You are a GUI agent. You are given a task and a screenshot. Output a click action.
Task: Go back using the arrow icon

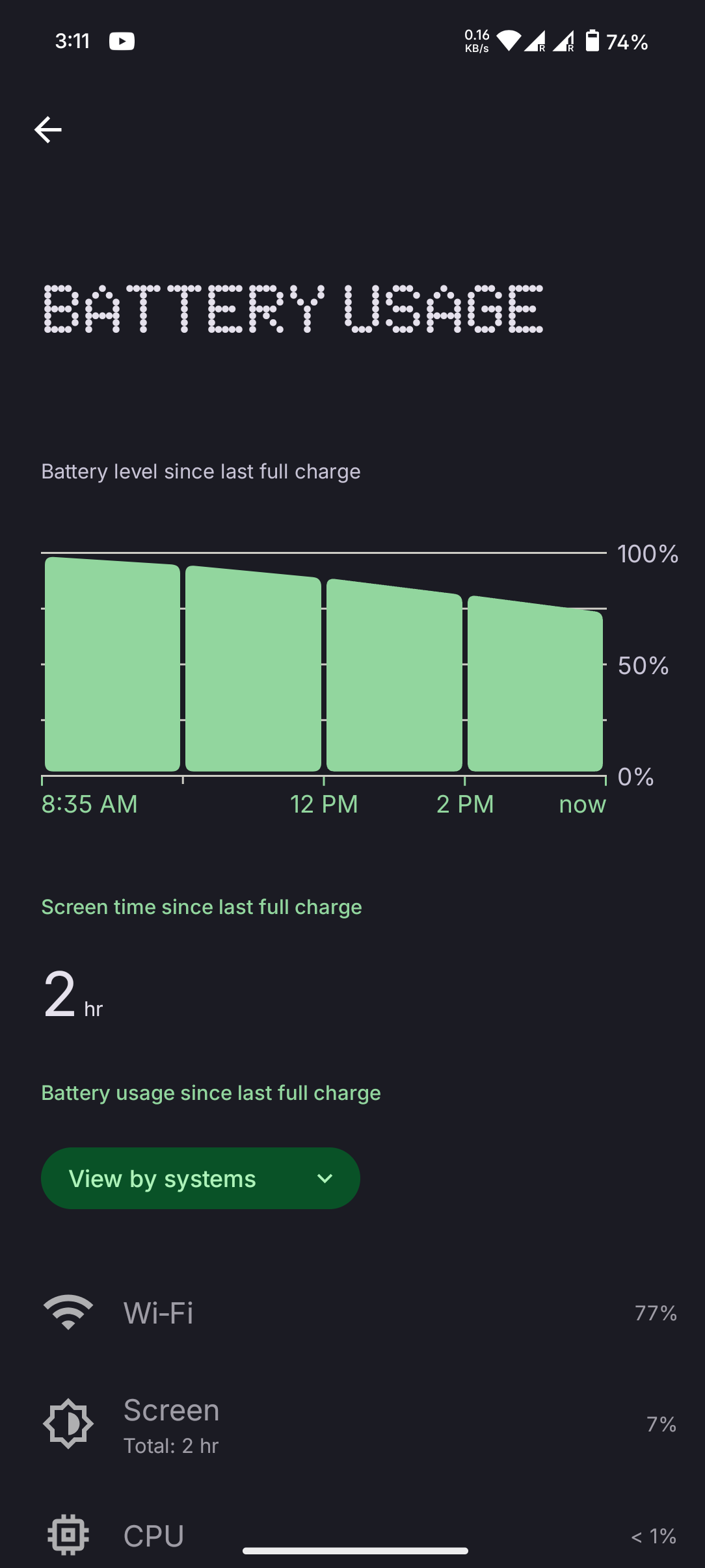tap(48, 129)
